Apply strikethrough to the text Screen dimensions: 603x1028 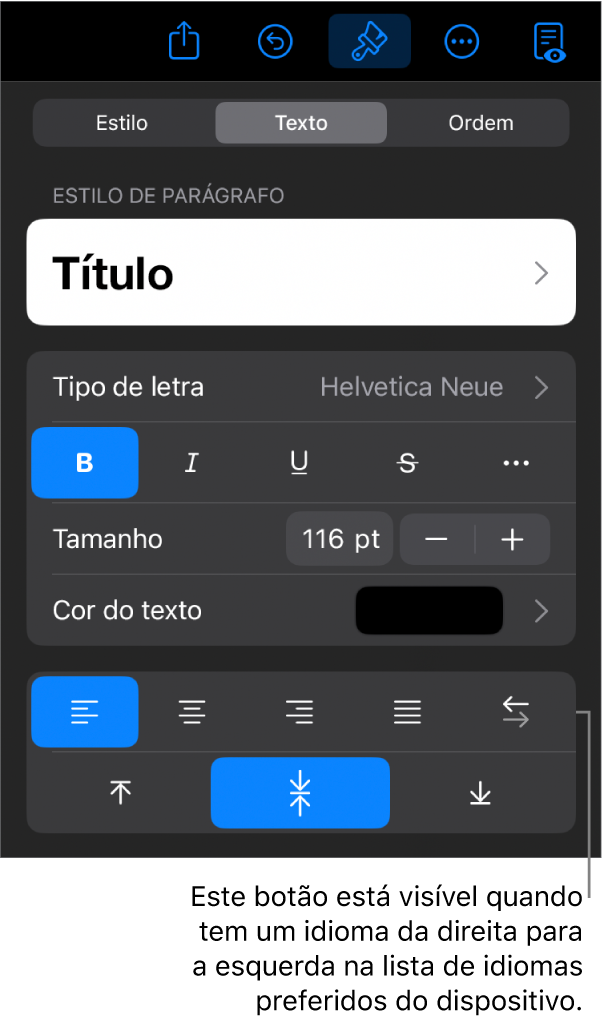coord(407,463)
